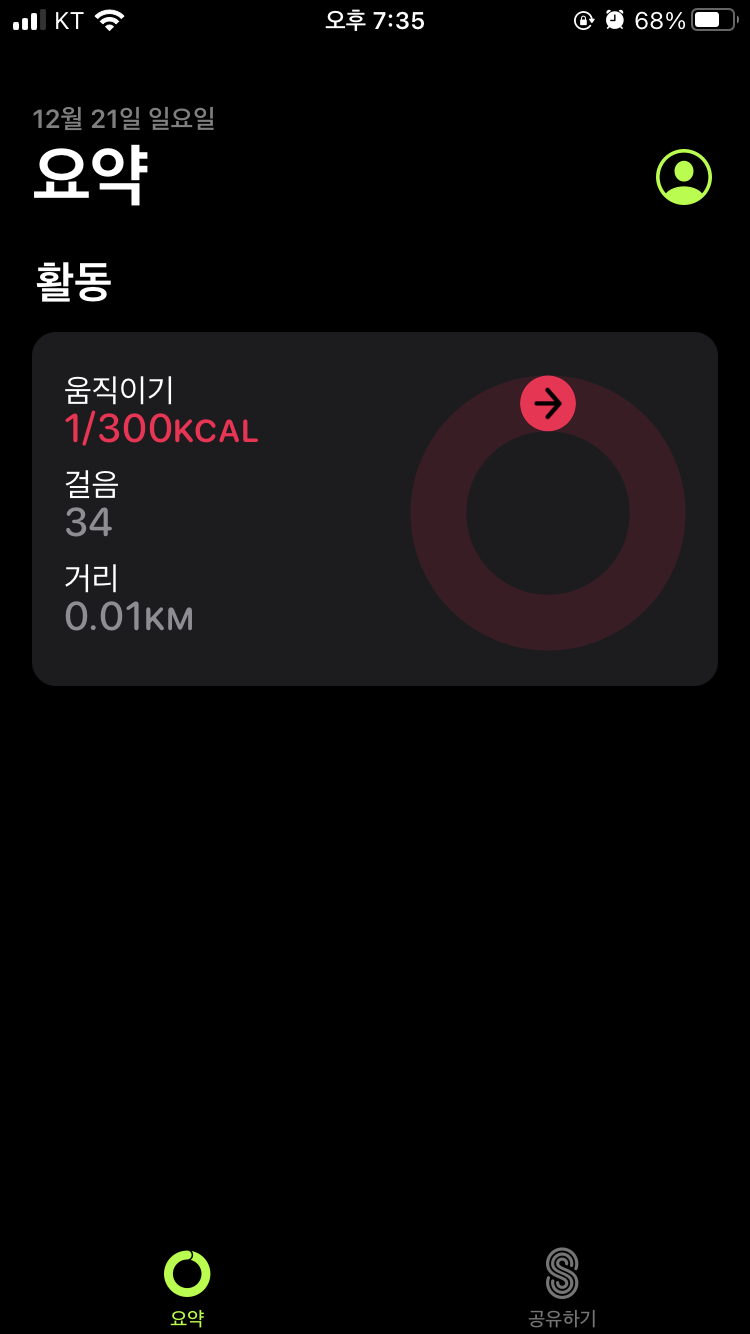Open the profile account icon
750x1334 pixels.
(x=683, y=177)
